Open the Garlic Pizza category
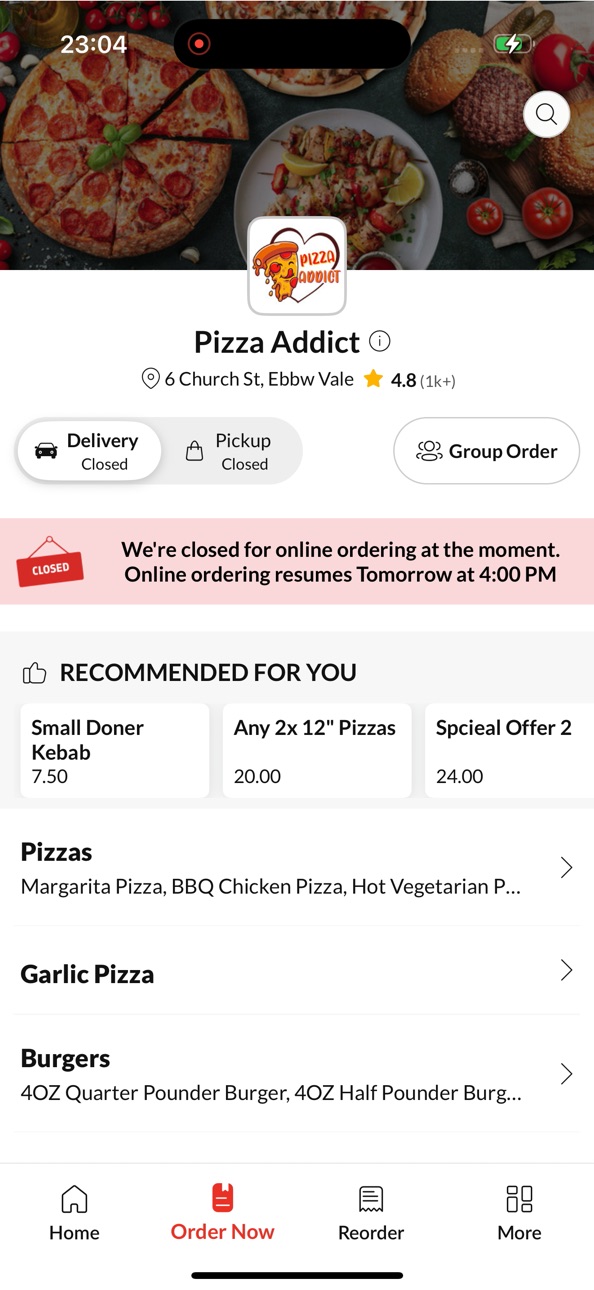Screen dimensions: 594x1290 297,971
